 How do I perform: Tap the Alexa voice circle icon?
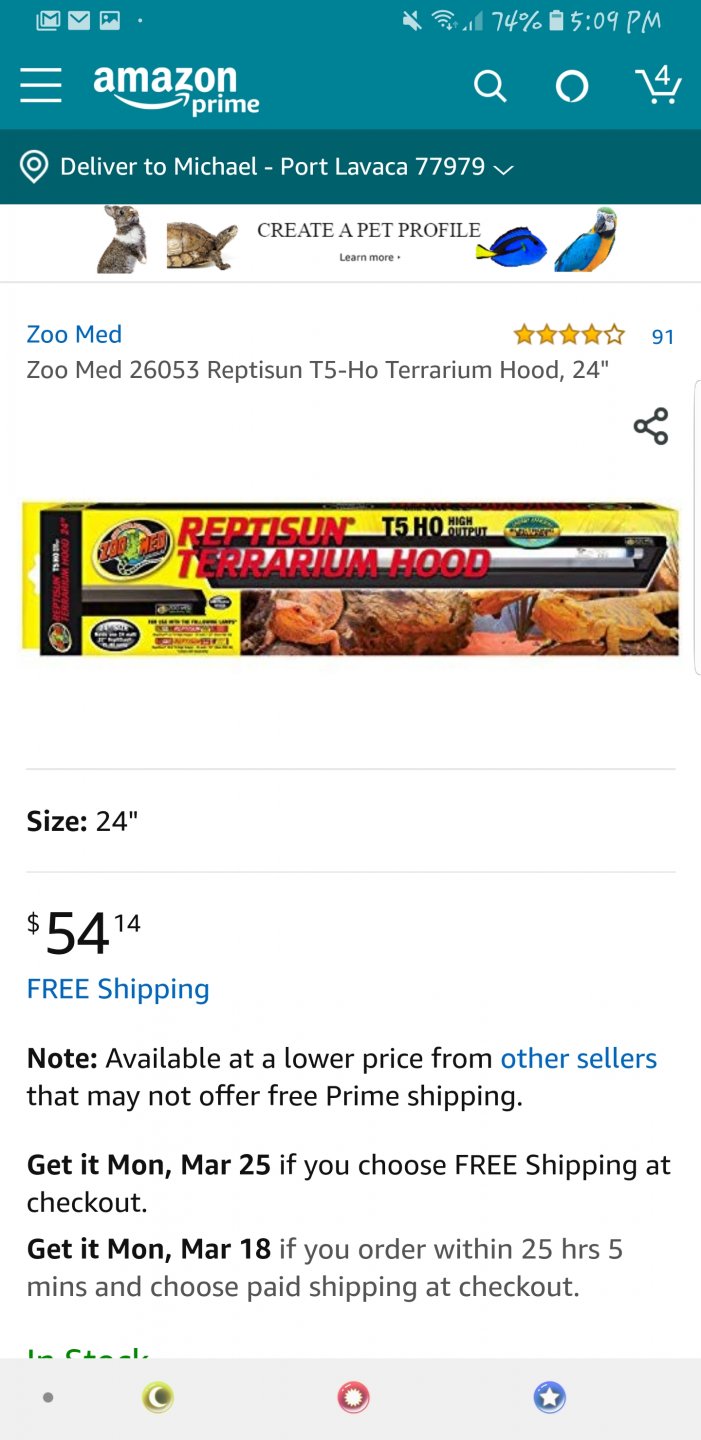[x=572, y=87]
